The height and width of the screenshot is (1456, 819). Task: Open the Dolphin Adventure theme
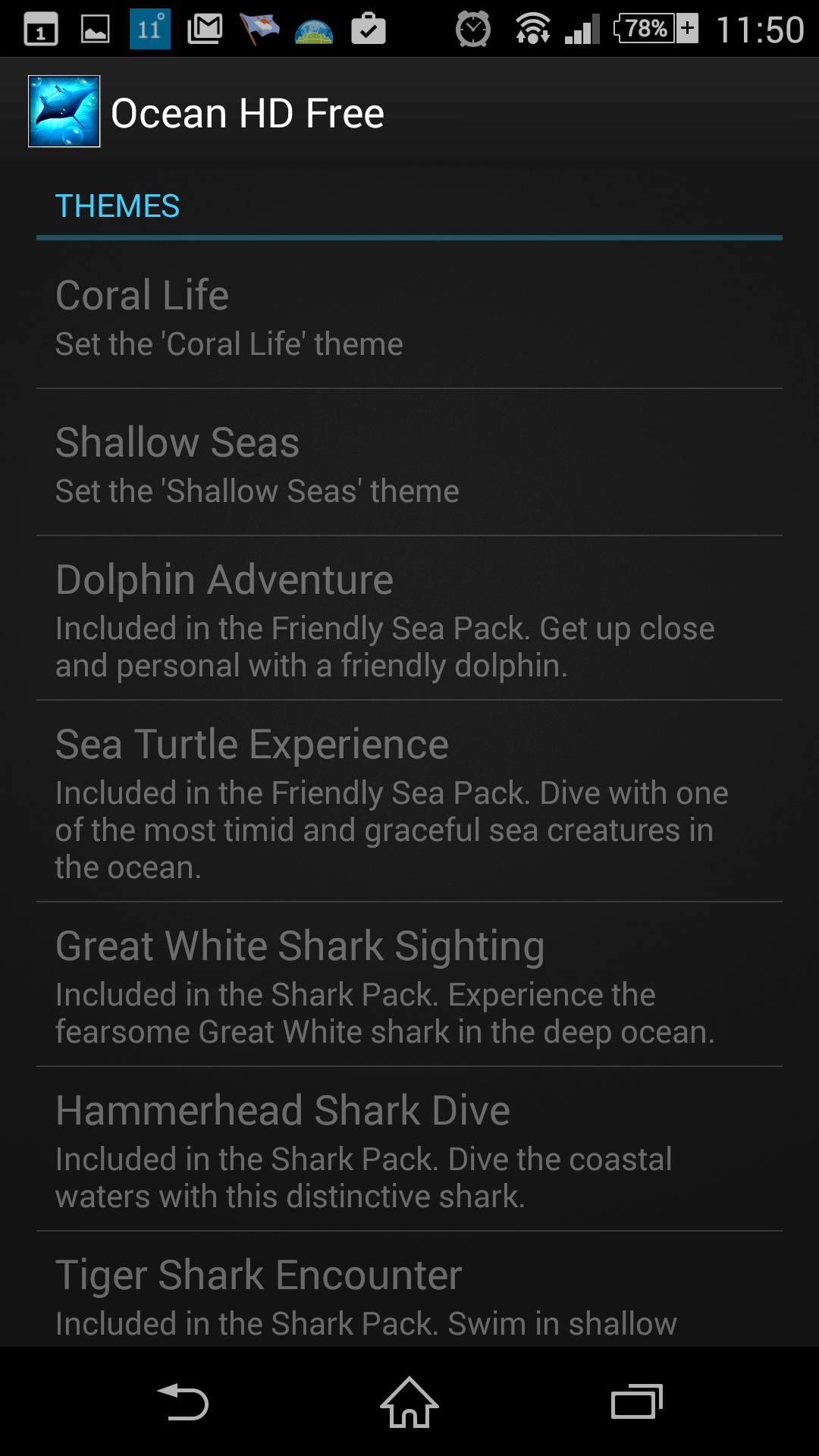click(409, 618)
